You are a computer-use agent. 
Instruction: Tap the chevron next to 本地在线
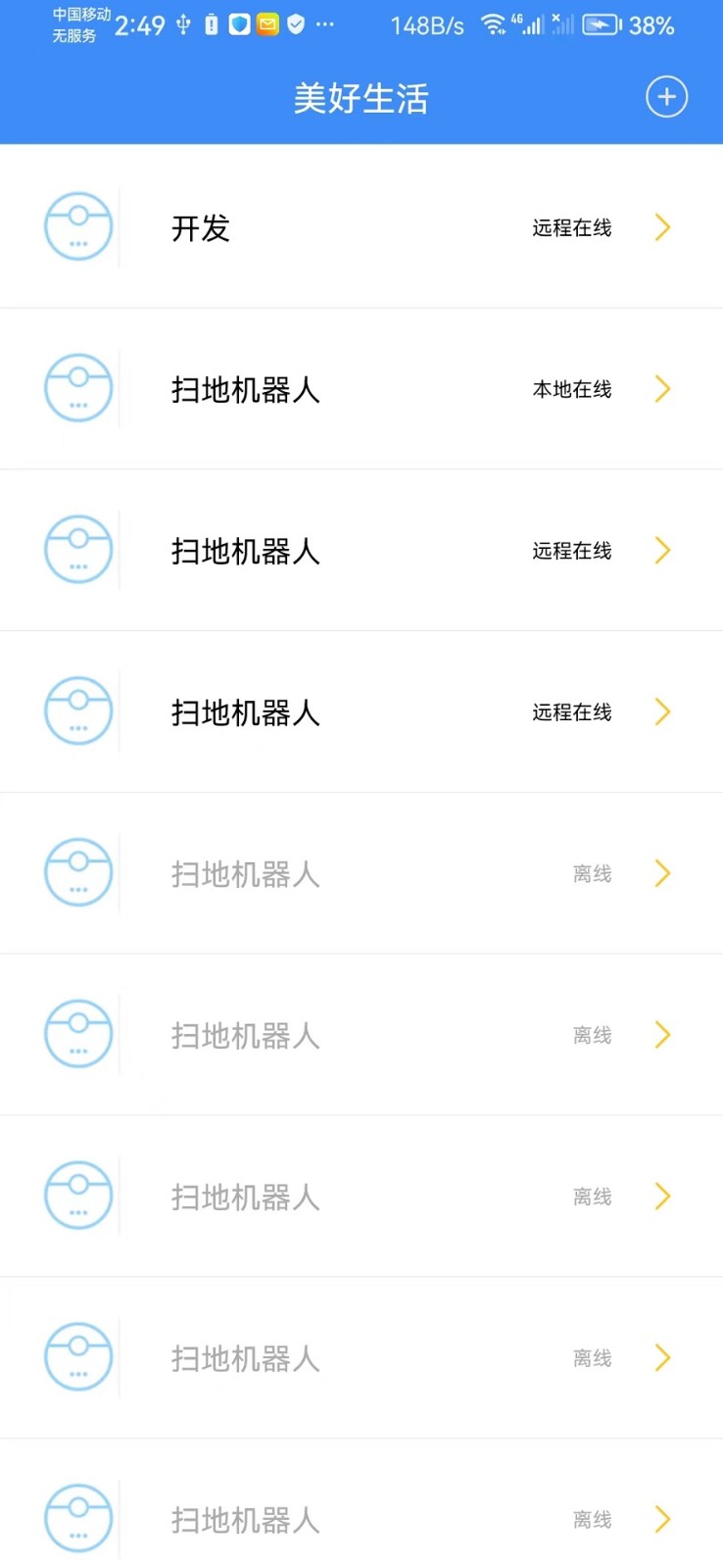pos(662,389)
